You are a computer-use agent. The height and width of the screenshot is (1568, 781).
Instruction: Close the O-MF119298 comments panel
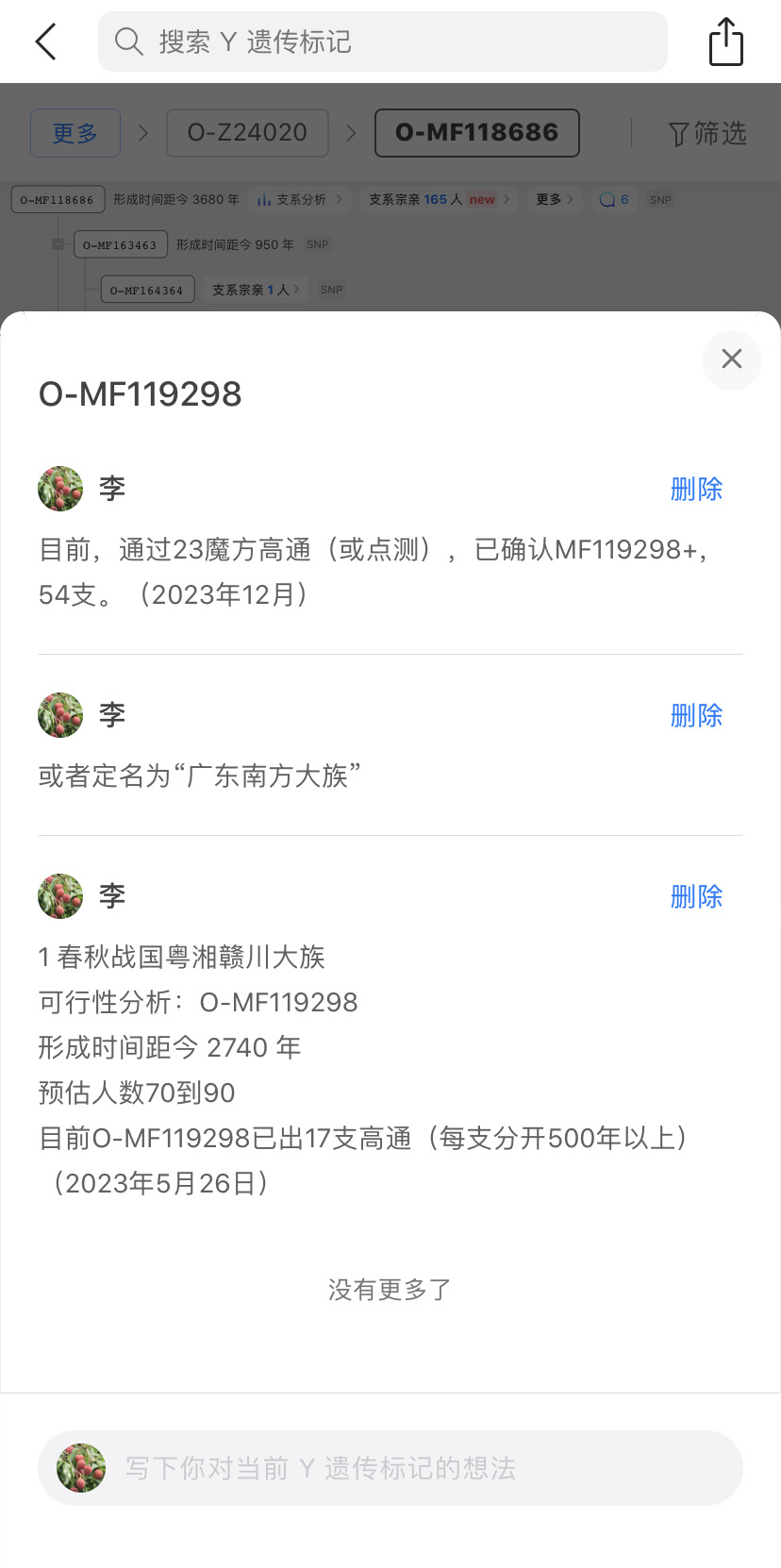[x=731, y=359]
